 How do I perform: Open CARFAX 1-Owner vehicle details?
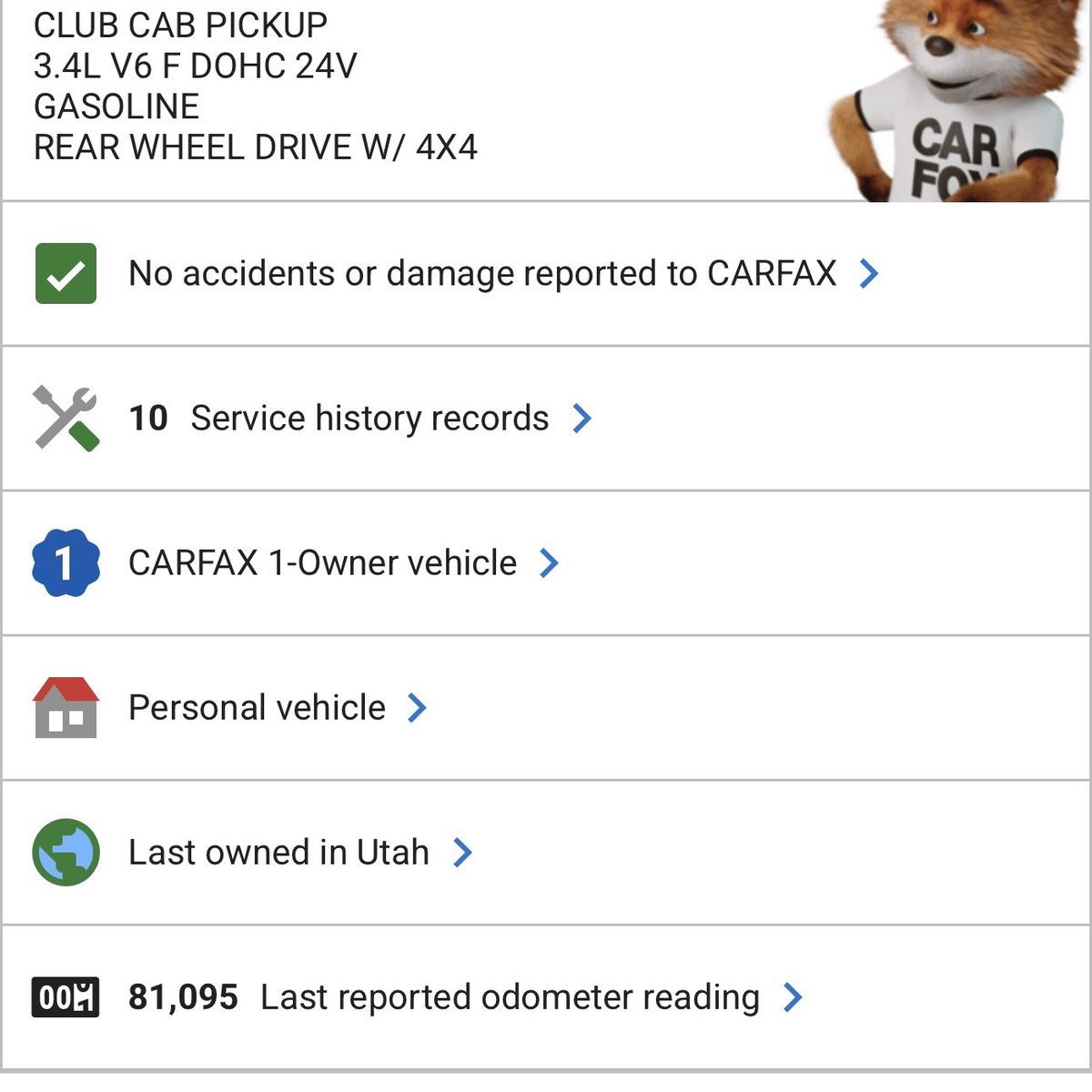(x=323, y=563)
